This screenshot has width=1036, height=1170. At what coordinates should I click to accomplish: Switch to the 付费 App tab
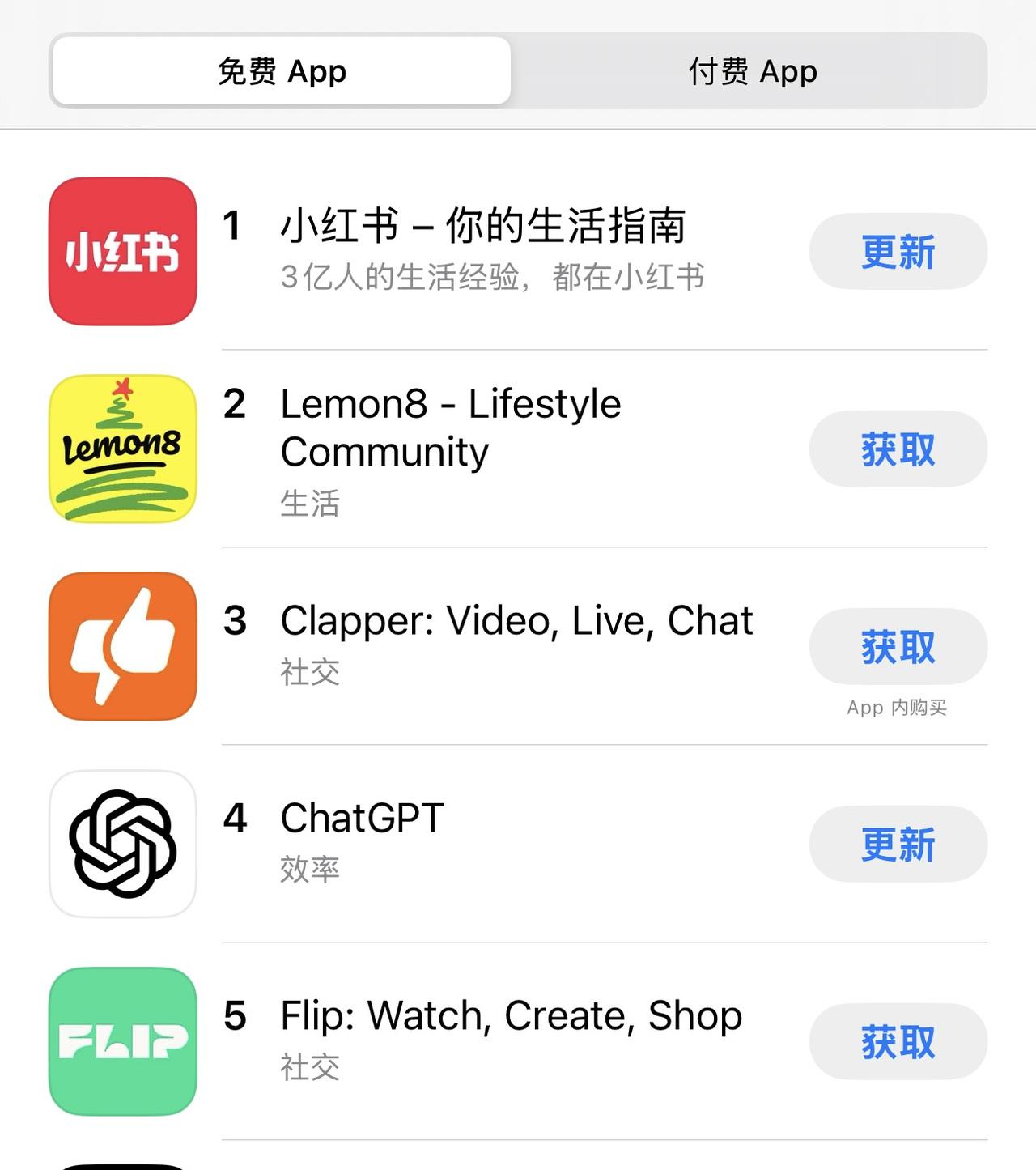click(752, 71)
